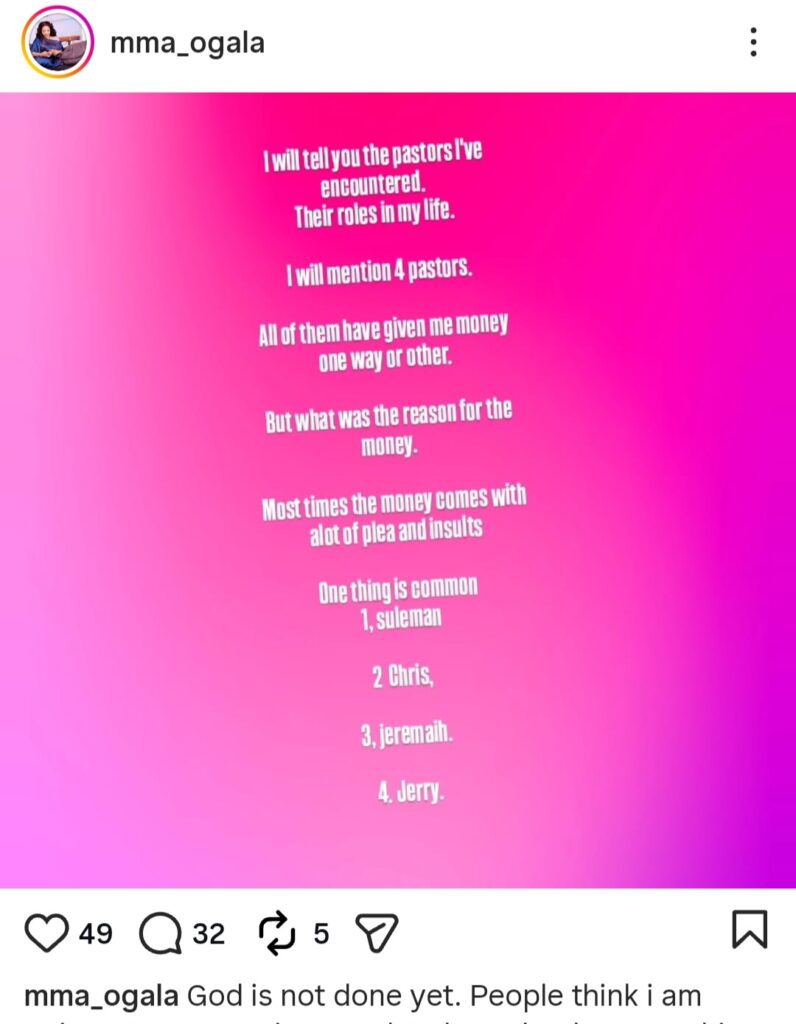This screenshot has height=1024, width=796.
Task: Open the three-dot overflow menu
Action: coord(752,42)
